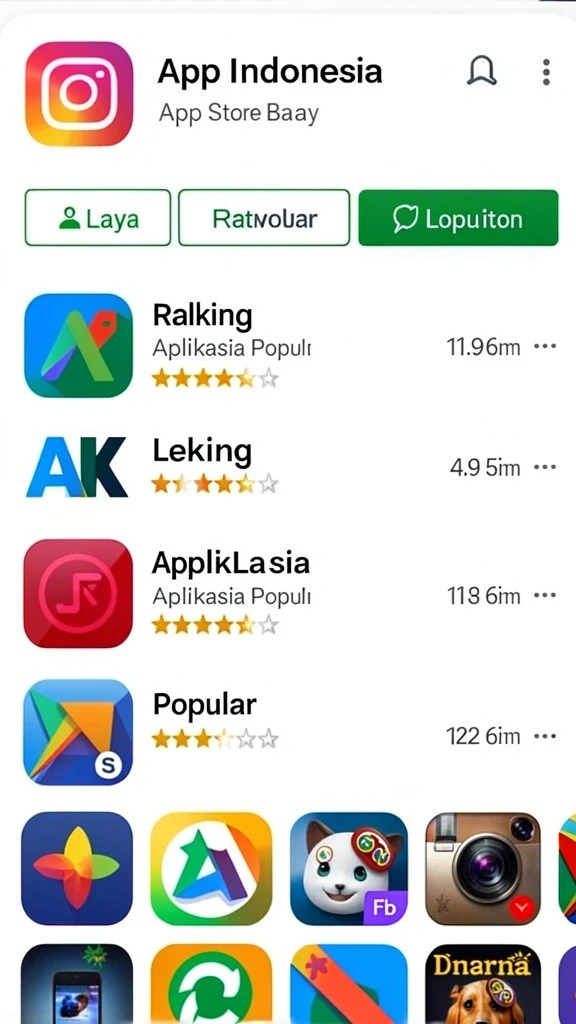576x1024 pixels.
Task: Open the three-dot overflow menu in the header
Action: (x=546, y=72)
